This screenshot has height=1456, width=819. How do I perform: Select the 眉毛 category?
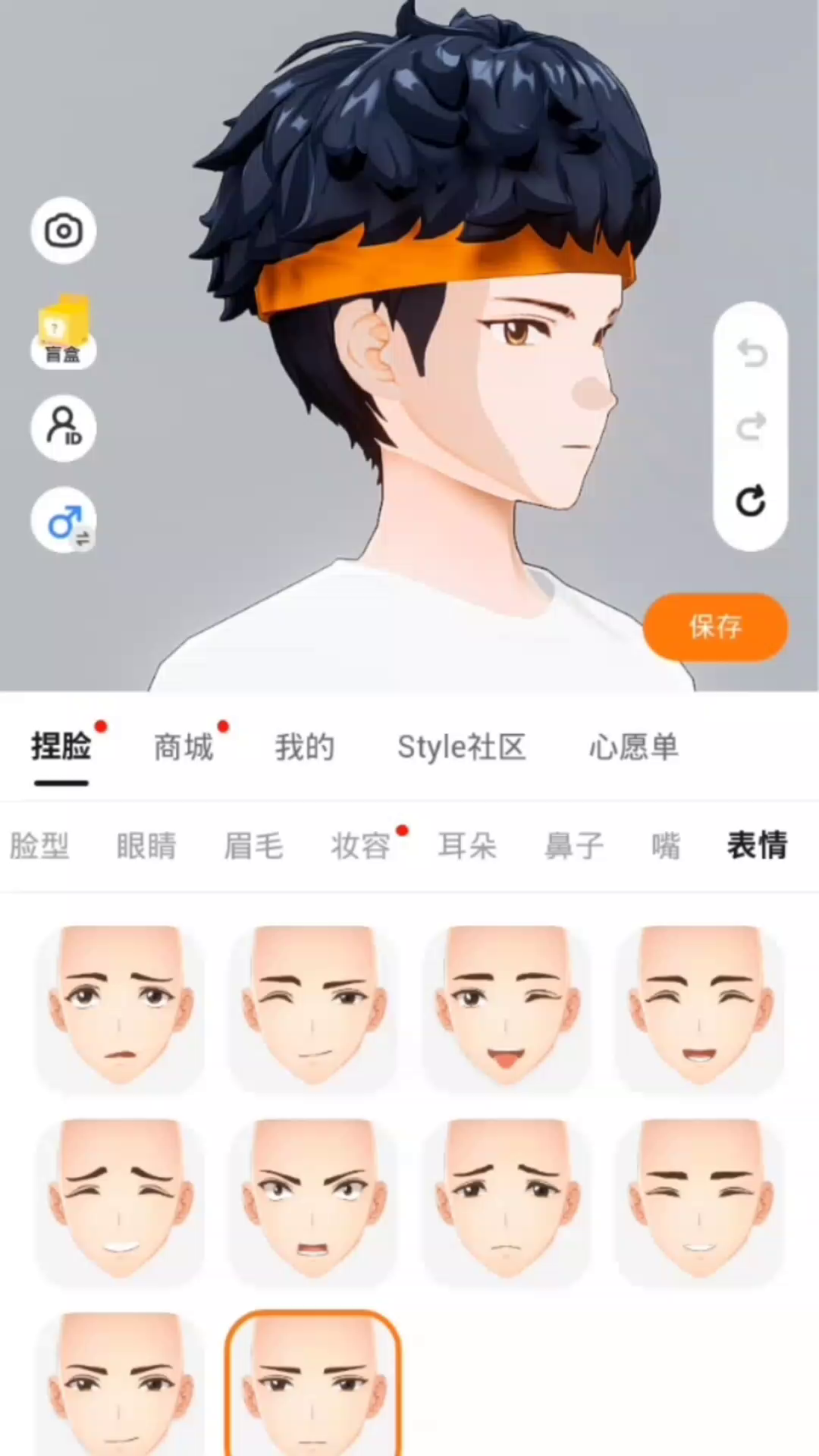(253, 846)
